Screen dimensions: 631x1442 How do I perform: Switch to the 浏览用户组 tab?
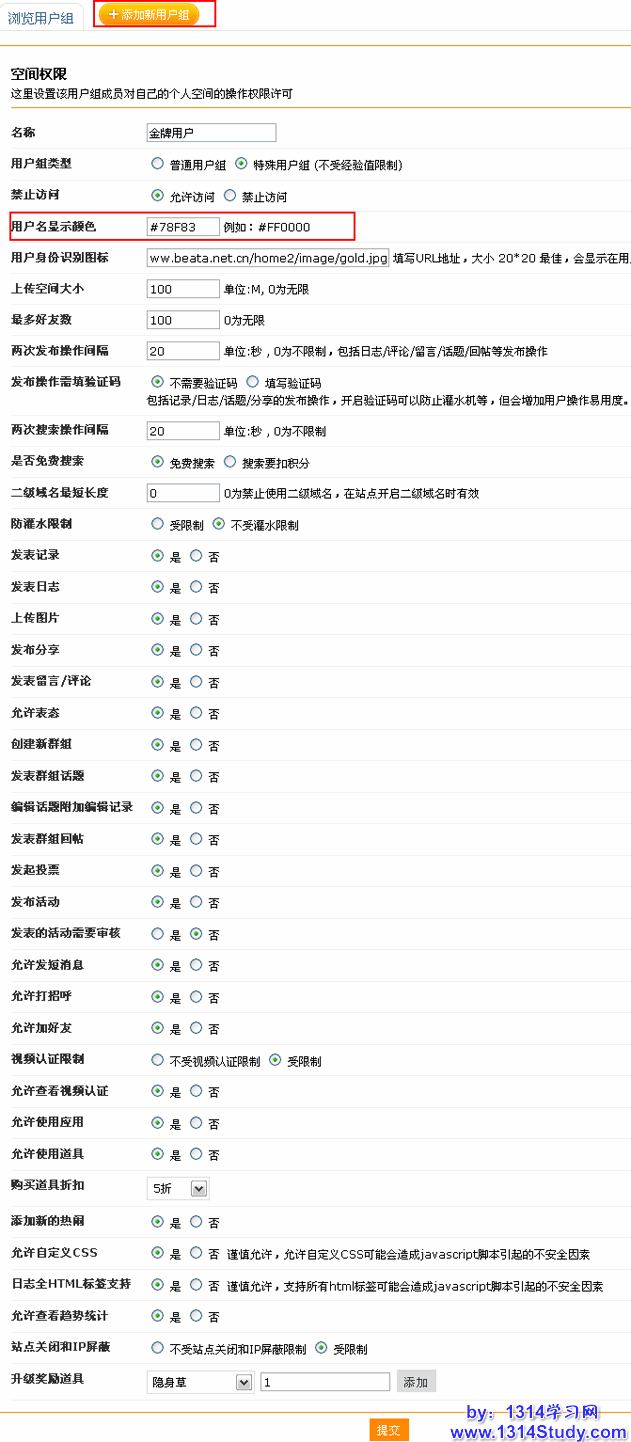pos(41,17)
